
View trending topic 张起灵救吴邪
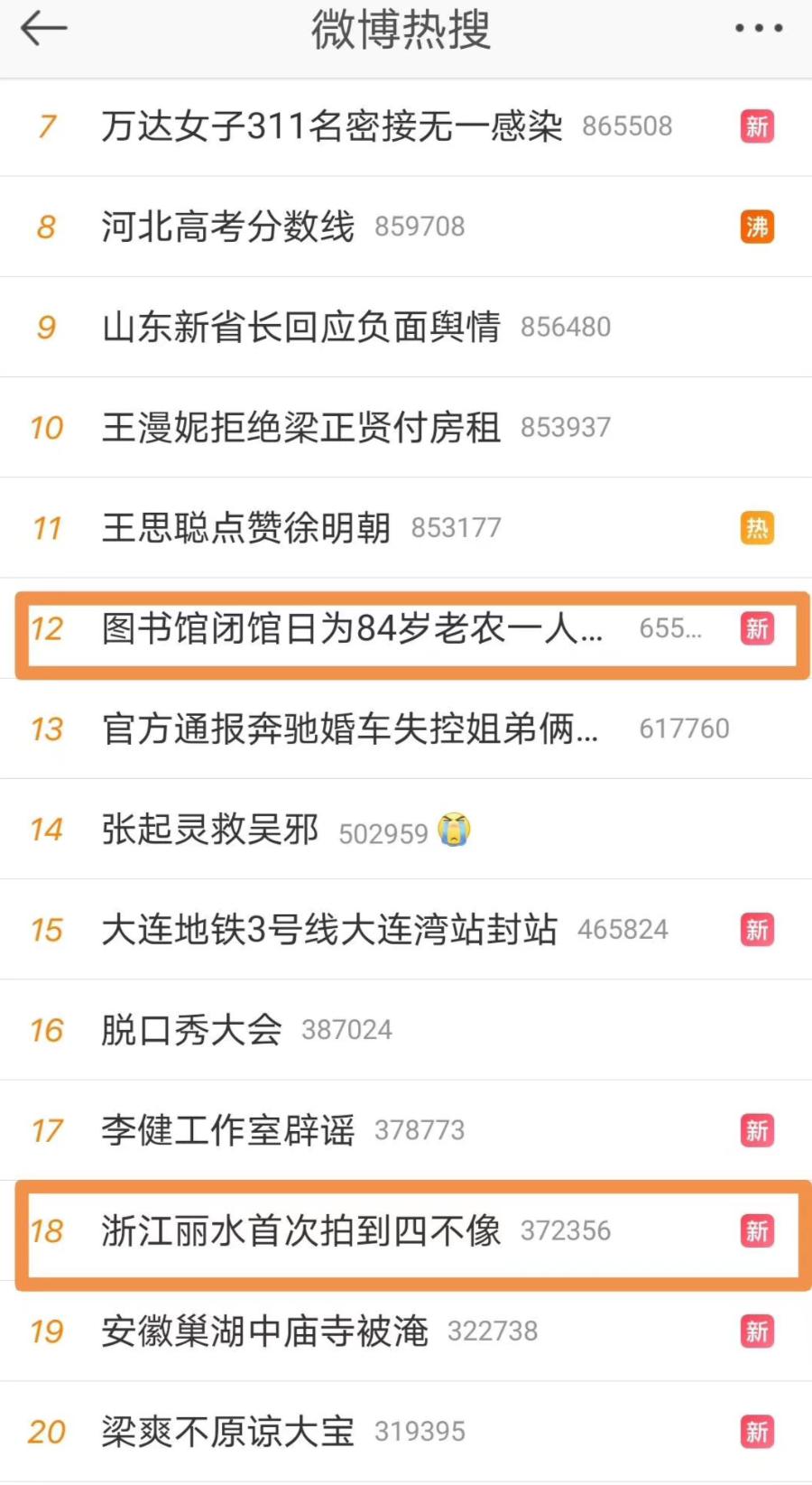pyautogui.click(x=210, y=830)
